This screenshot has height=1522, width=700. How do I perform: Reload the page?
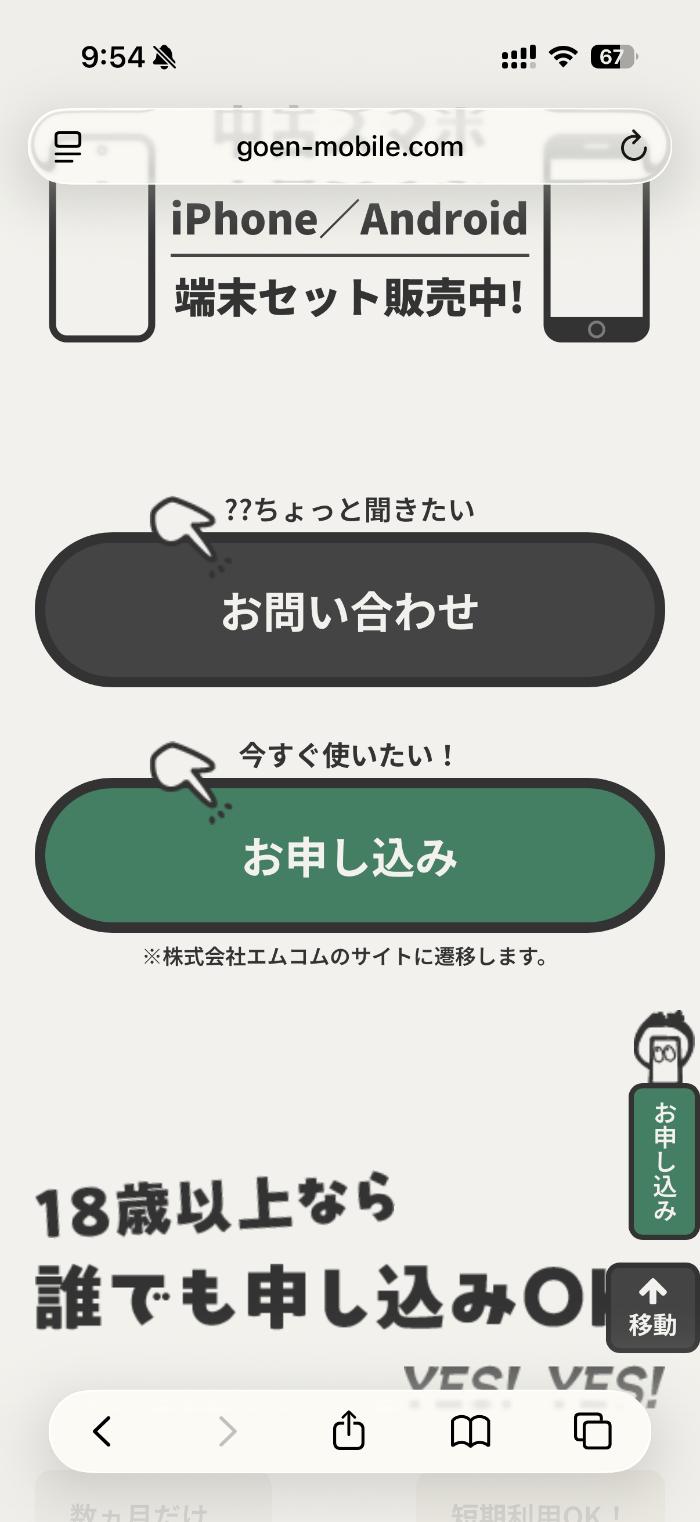[633, 147]
